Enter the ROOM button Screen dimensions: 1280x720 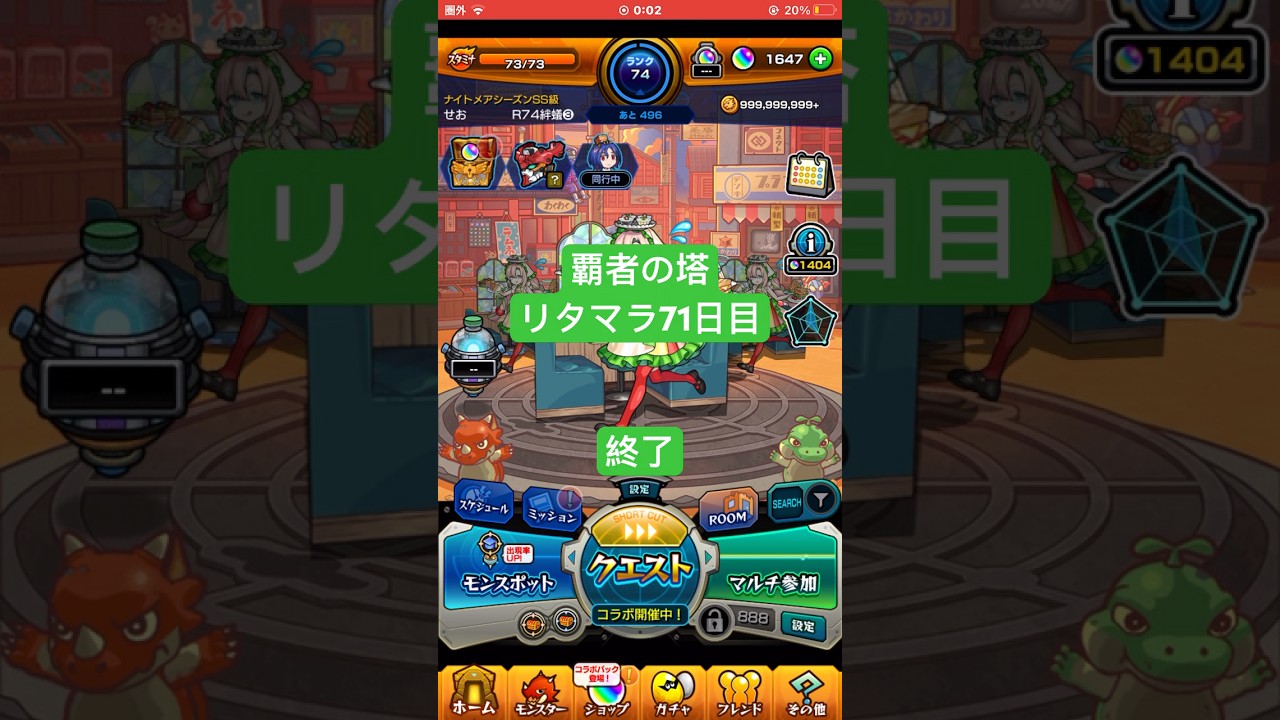tap(727, 512)
